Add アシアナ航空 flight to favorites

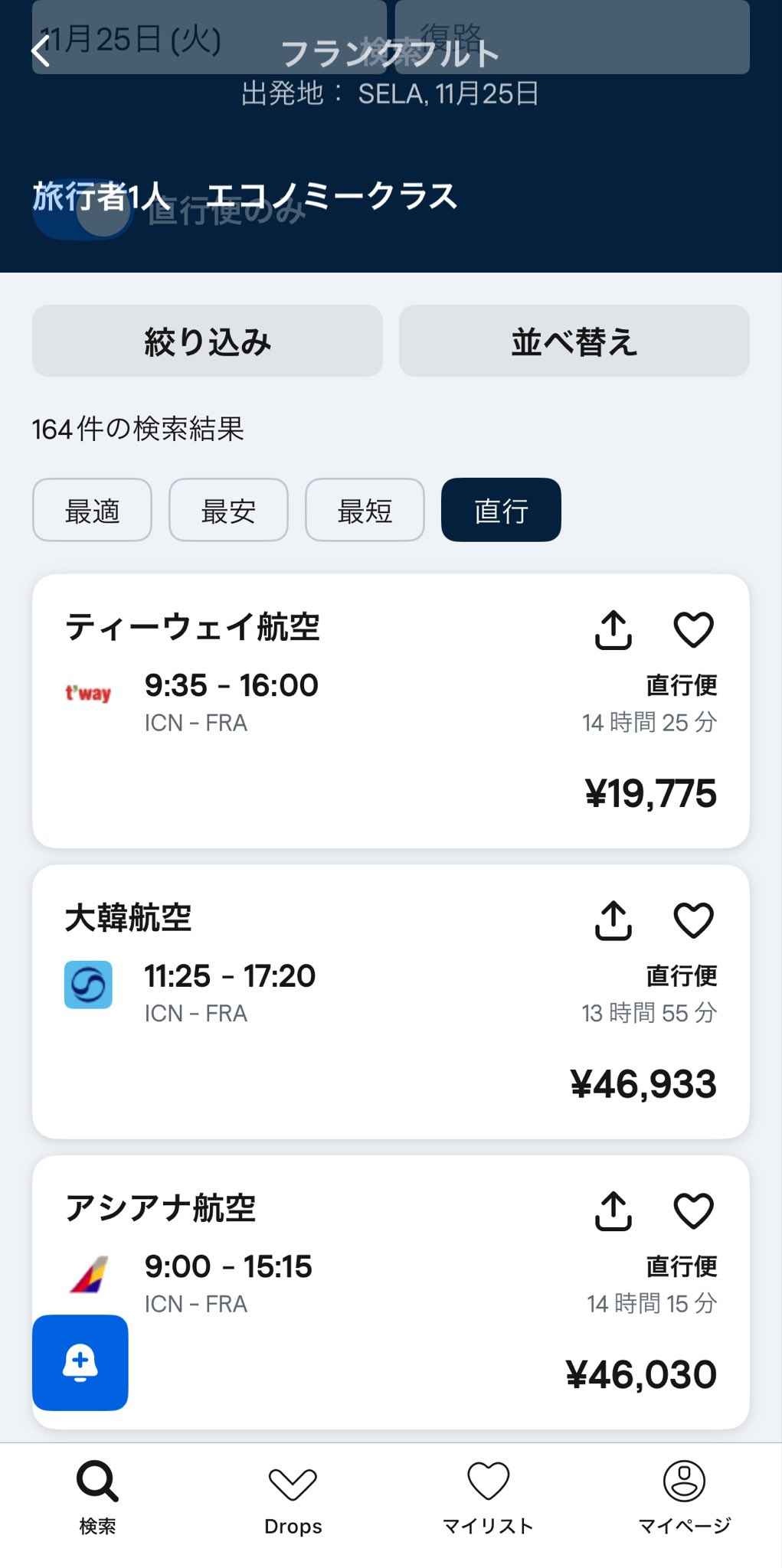pos(693,1211)
